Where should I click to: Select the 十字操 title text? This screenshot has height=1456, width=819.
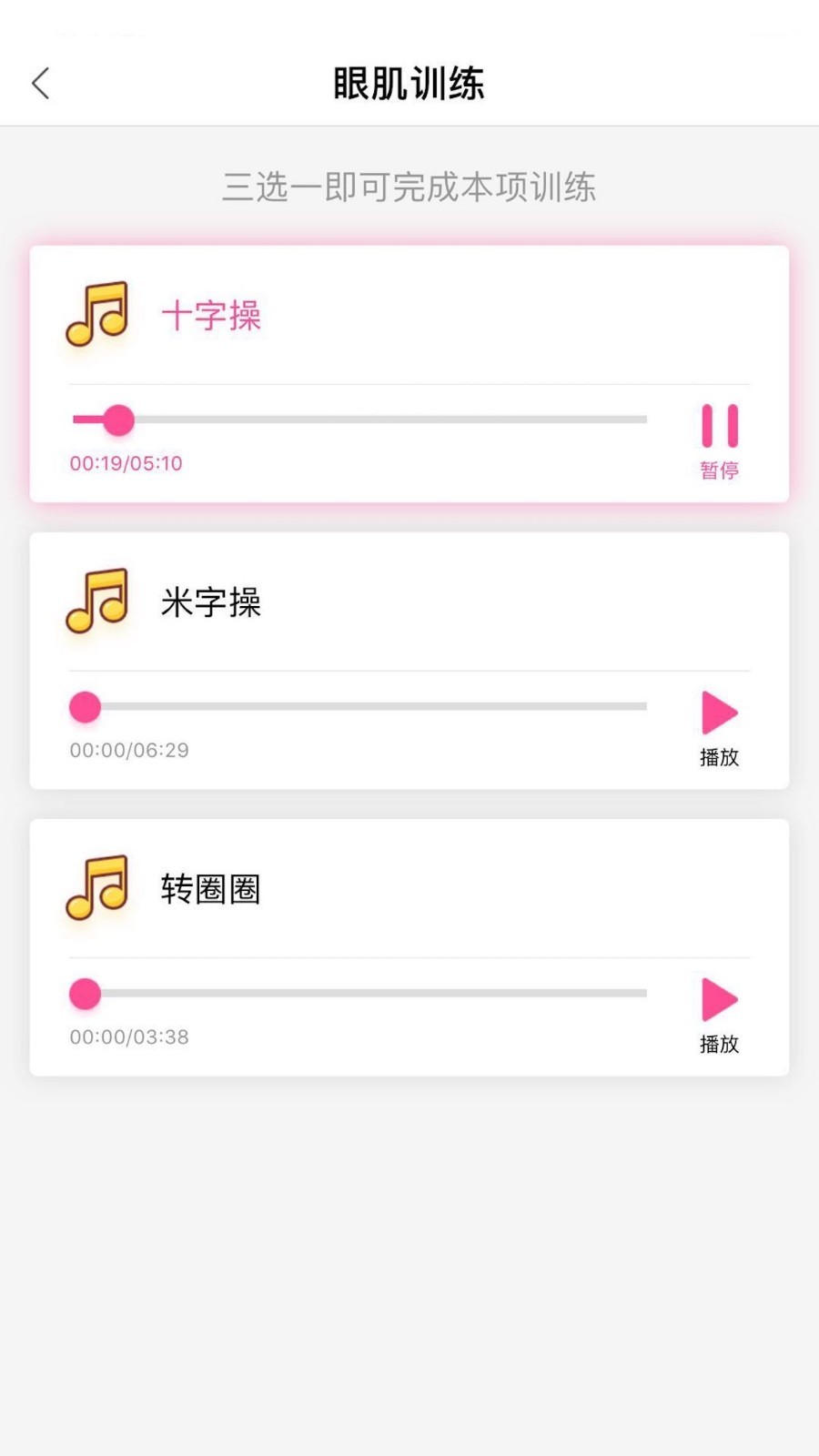click(x=210, y=316)
